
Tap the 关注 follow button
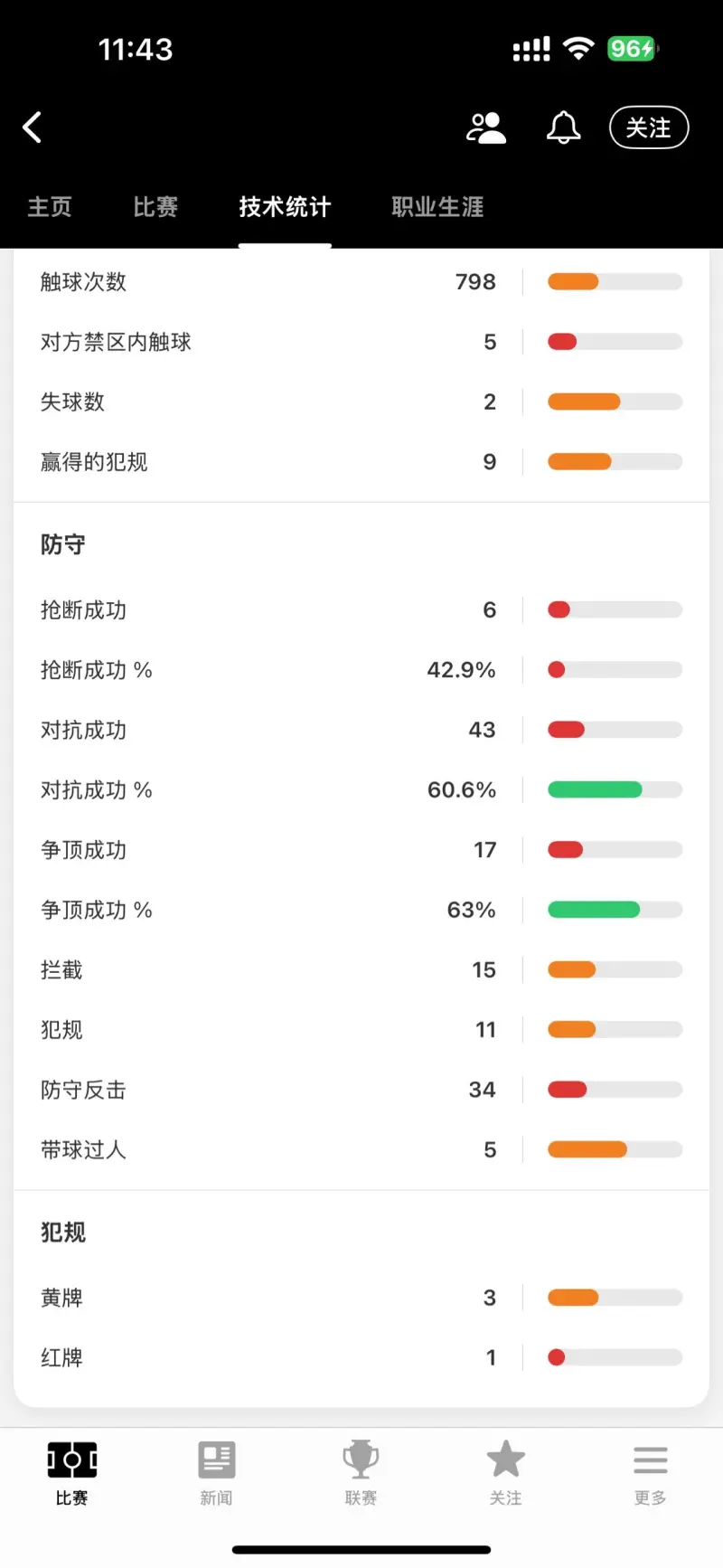(x=649, y=128)
